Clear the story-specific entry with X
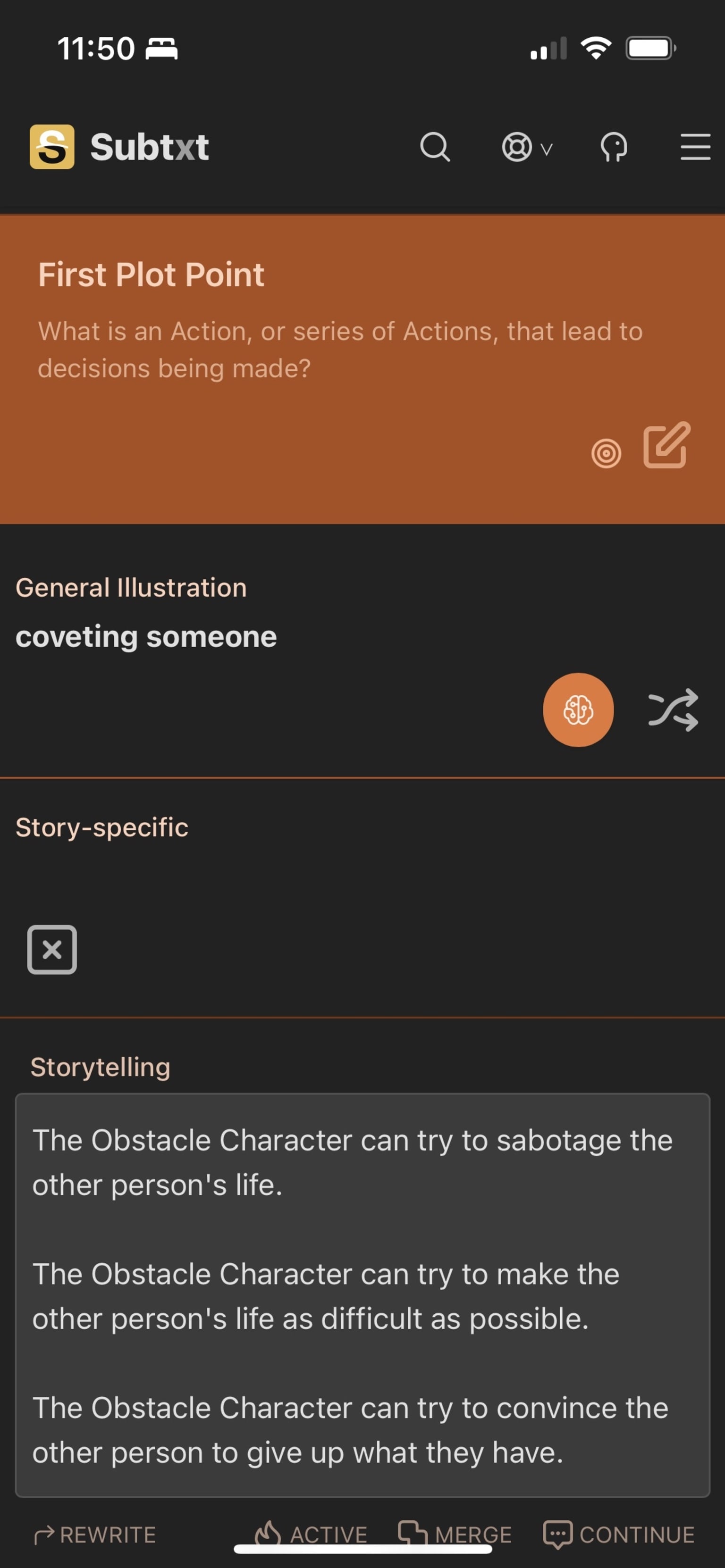The image size is (725, 1568). tap(52, 950)
